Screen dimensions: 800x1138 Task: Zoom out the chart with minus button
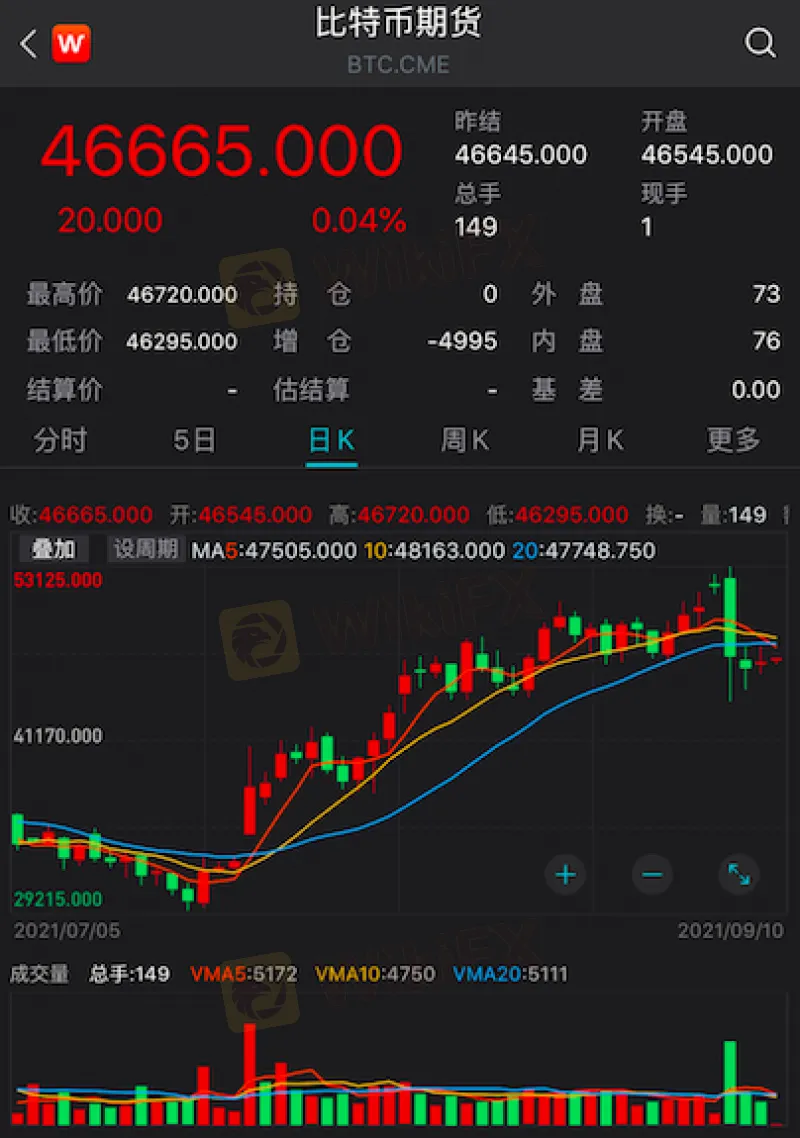click(x=652, y=875)
